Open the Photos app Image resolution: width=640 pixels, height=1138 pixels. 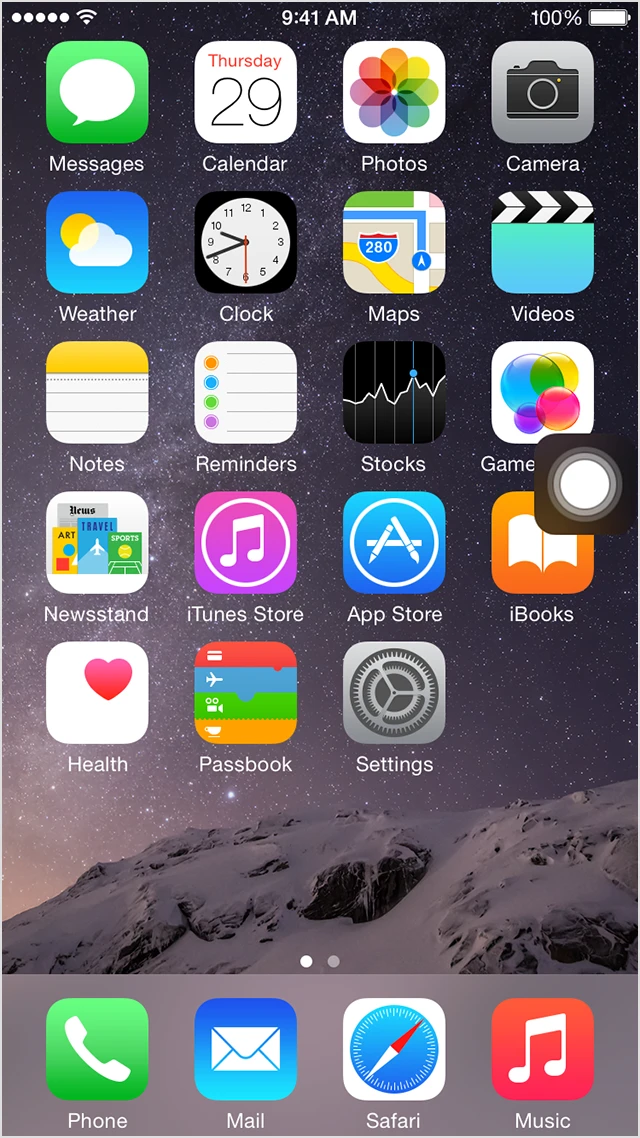[394, 92]
